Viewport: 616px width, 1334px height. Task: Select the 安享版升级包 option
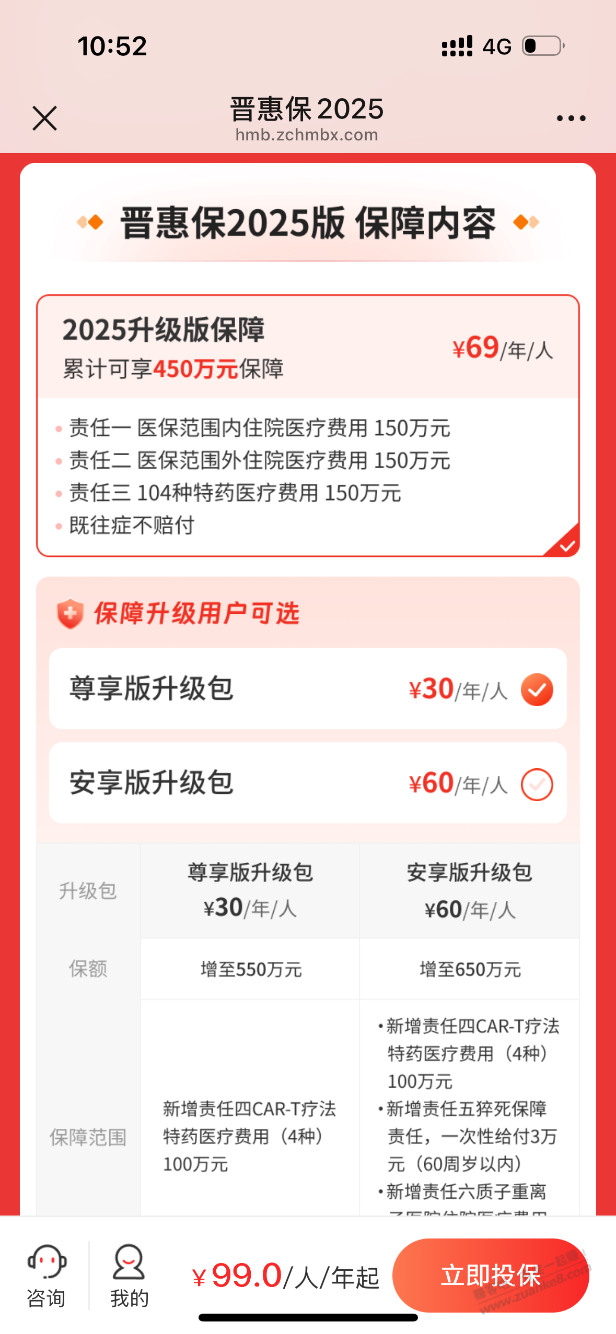(x=537, y=784)
